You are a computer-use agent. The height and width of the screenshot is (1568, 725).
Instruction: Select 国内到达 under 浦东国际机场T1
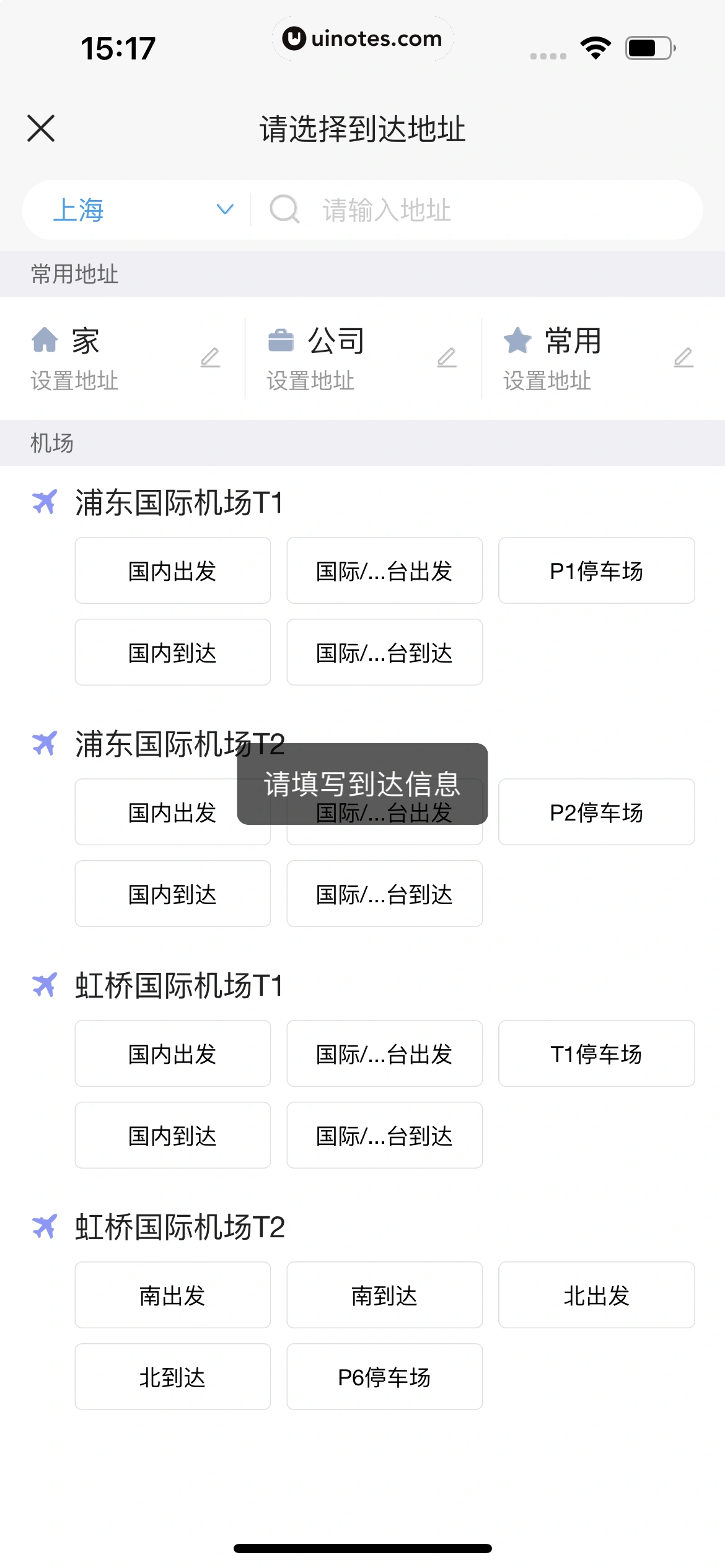point(172,652)
